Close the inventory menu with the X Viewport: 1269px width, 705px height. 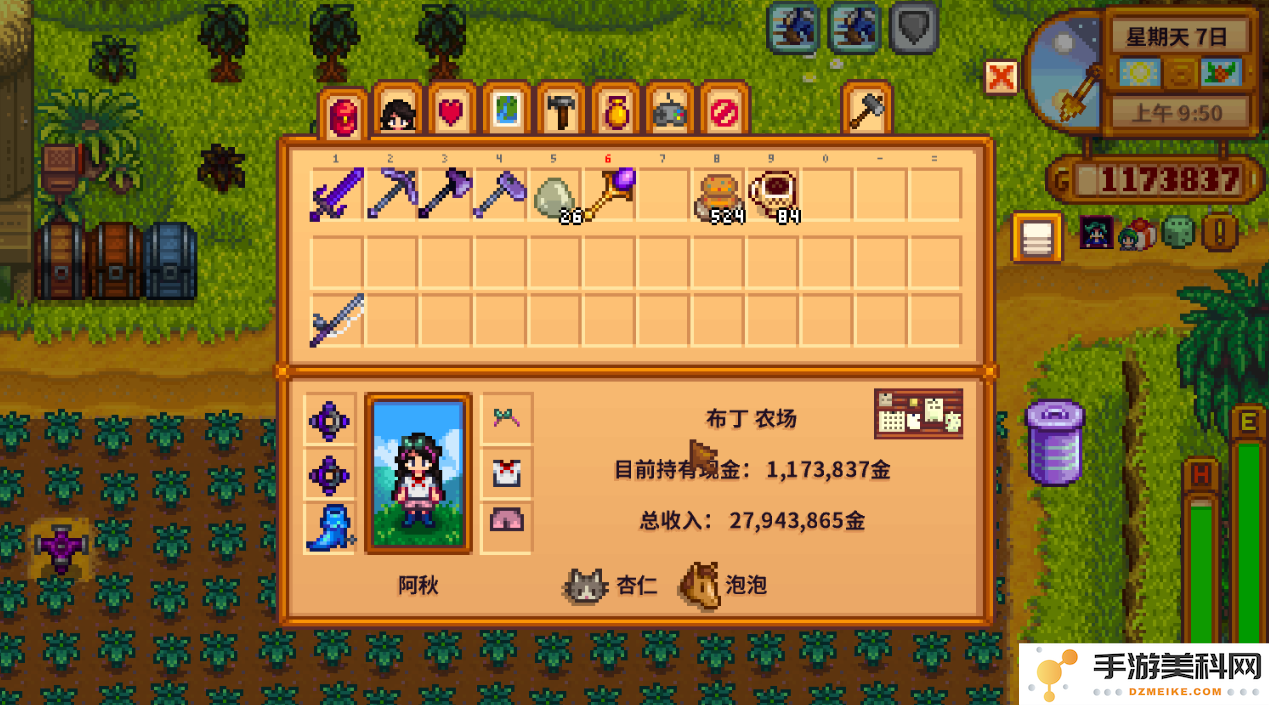[1001, 77]
